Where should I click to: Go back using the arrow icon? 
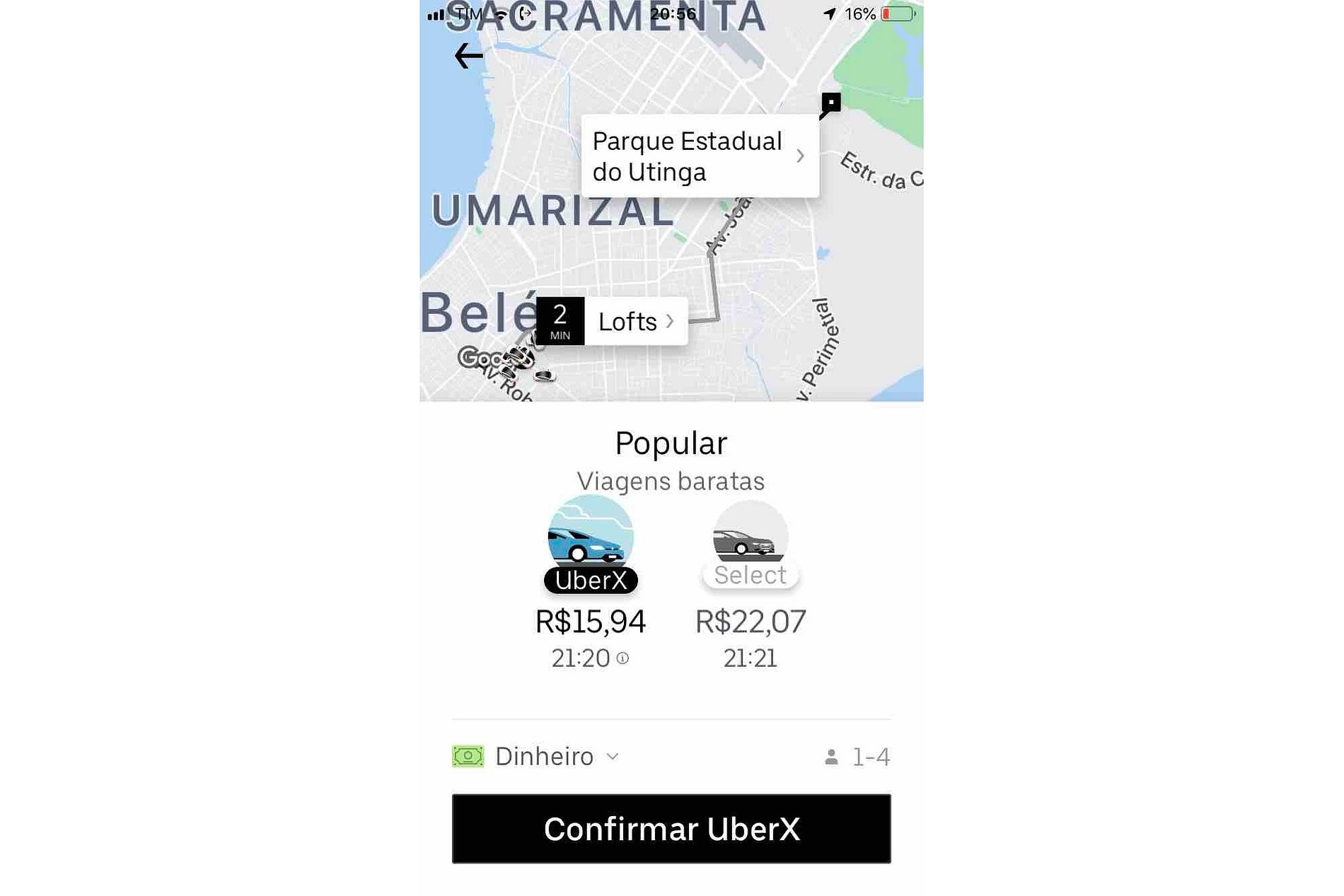468,55
